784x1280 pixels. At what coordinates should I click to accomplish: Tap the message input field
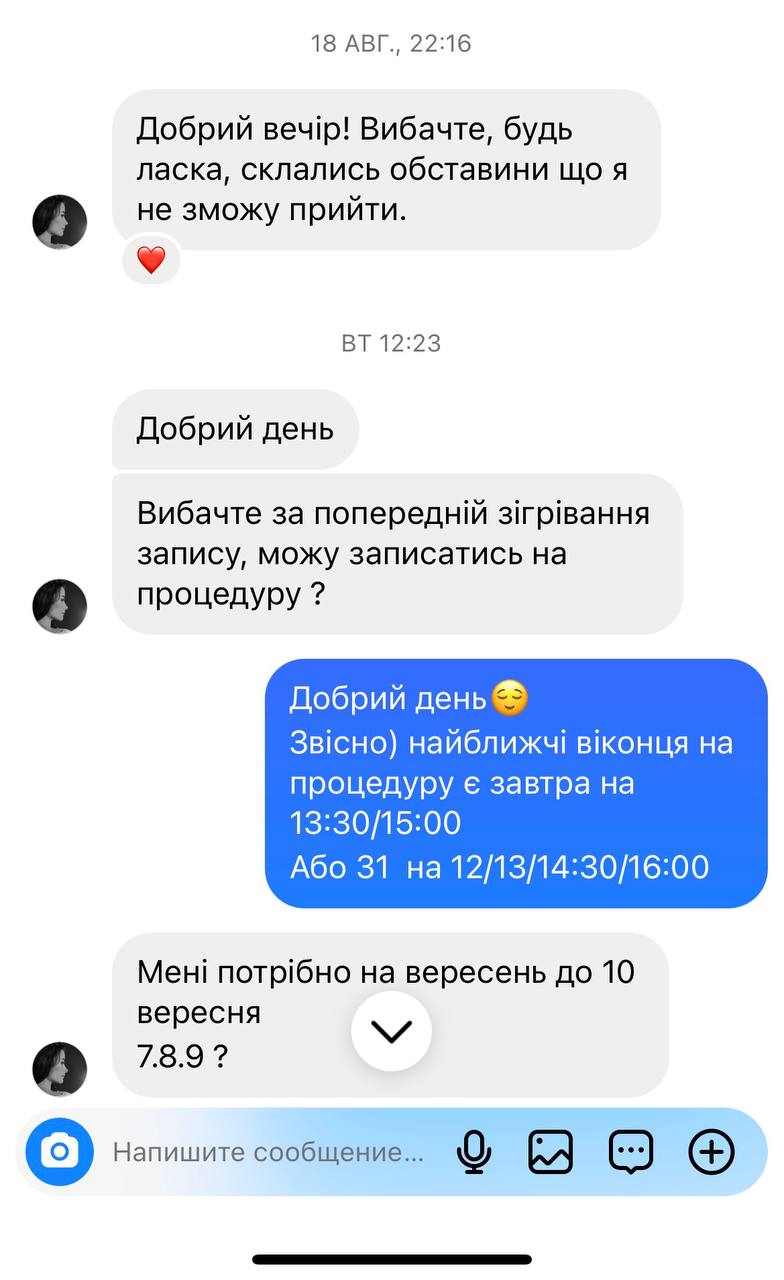[268, 1153]
